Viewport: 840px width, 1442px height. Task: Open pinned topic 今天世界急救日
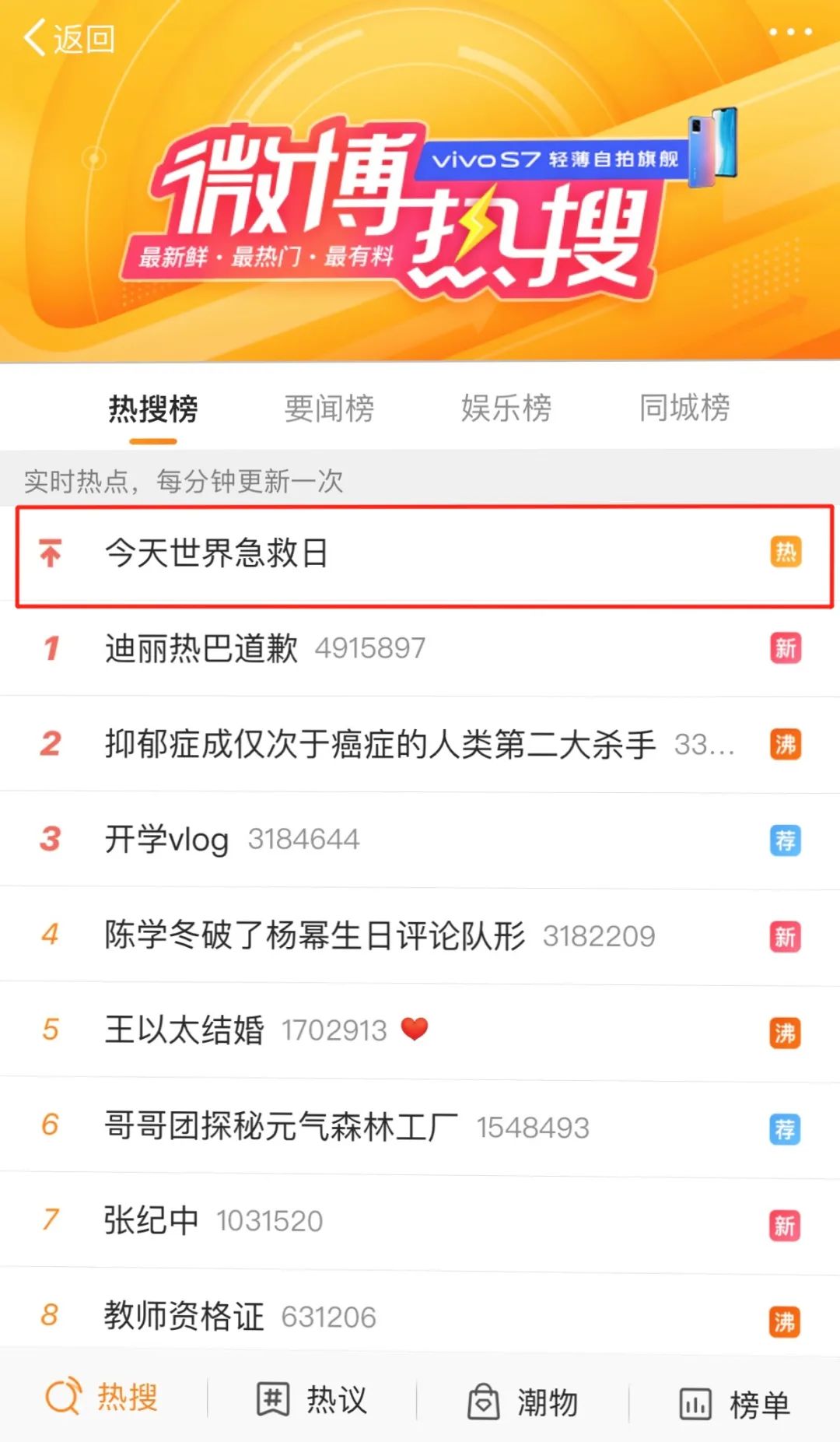[217, 553]
